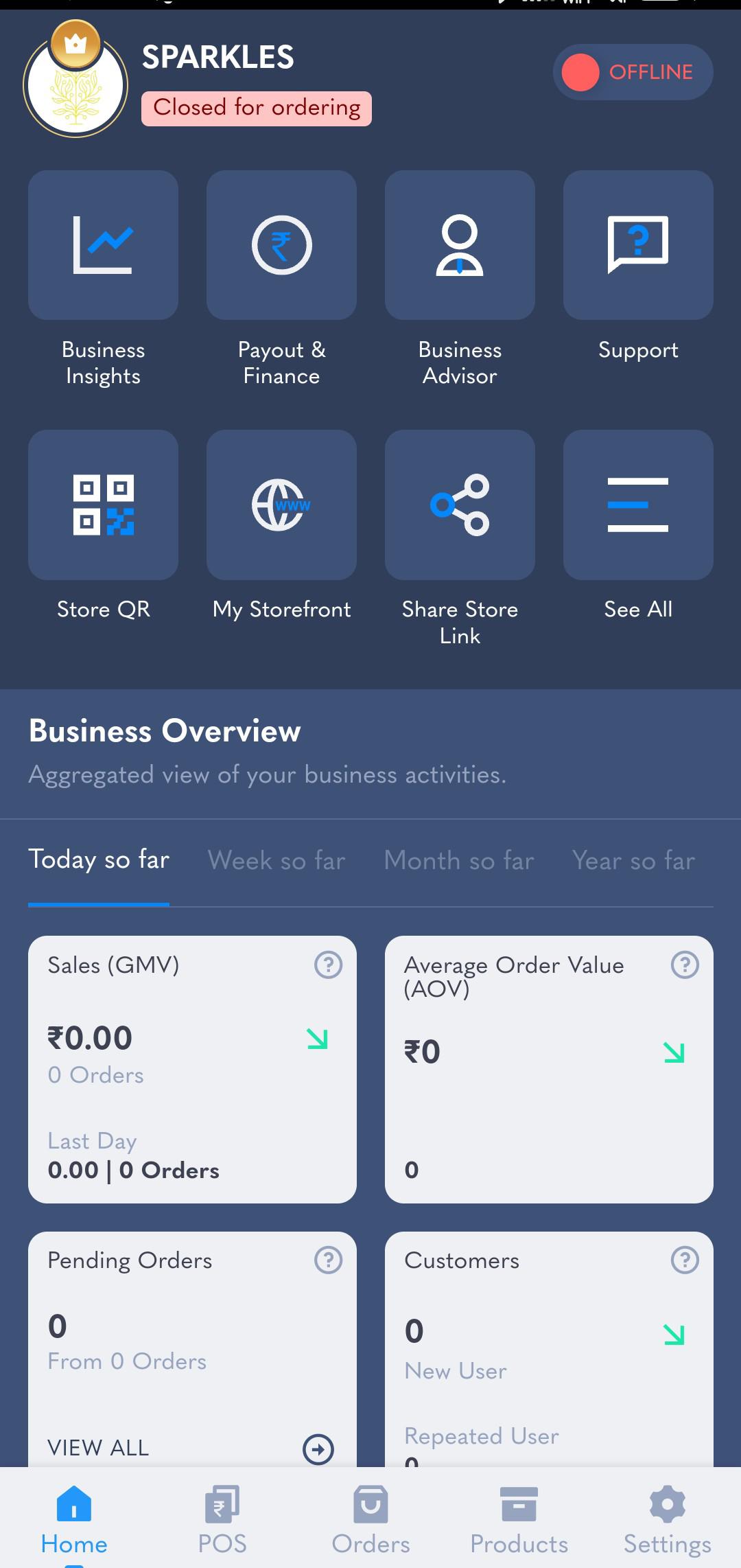
Task: Switch to Week so far tab
Action: click(277, 860)
